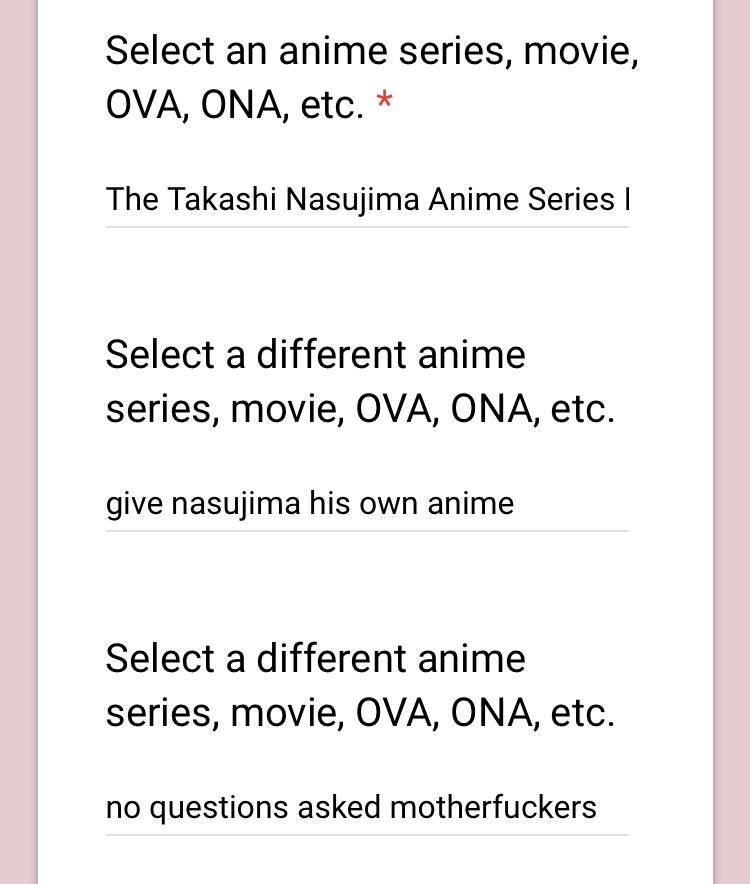Focus the field starting 'no questions asked'
Viewport: 750px width, 884px height.
pyautogui.click(x=367, y=807)
